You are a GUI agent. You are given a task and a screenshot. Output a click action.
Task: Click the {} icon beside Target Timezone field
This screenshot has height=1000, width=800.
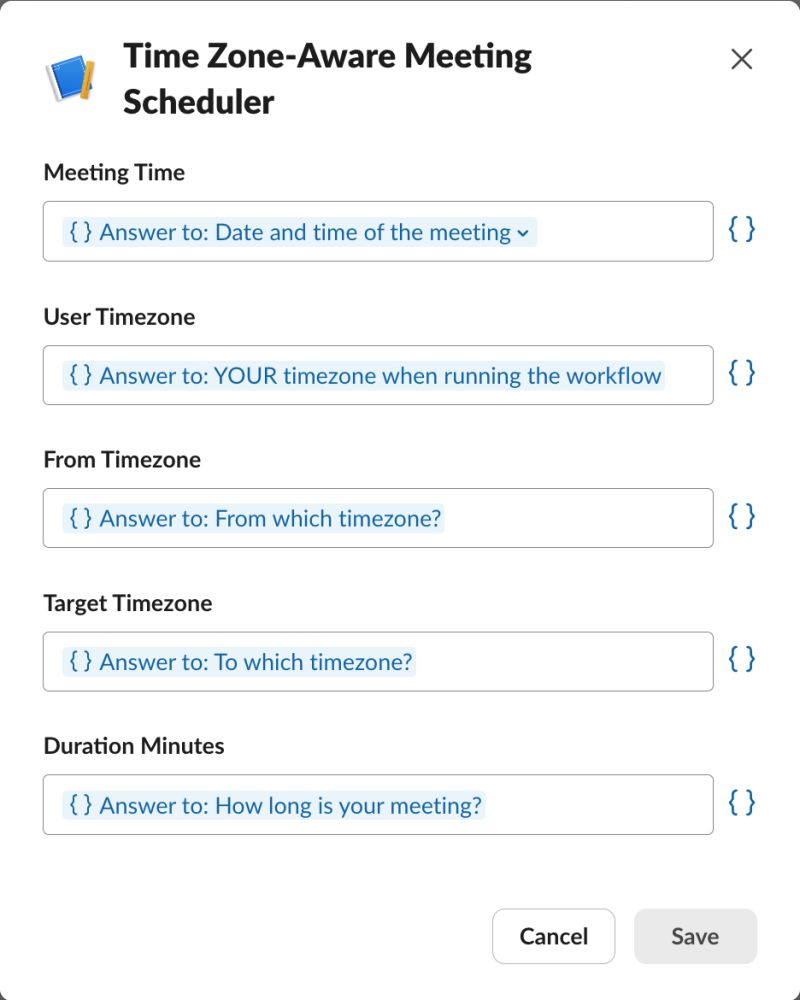[742, 659]
